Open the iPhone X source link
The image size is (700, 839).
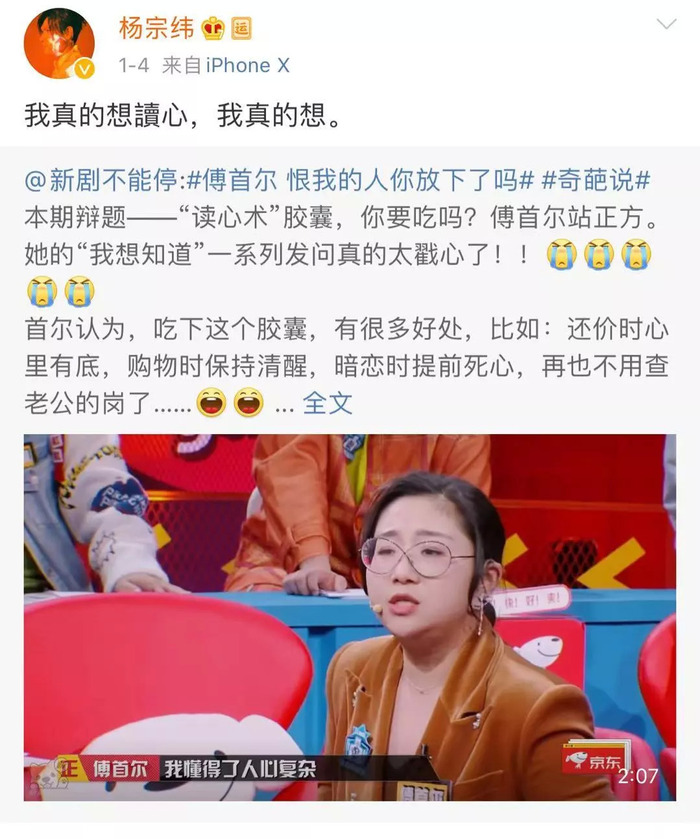pyautogui.click(x=247, y=65)
